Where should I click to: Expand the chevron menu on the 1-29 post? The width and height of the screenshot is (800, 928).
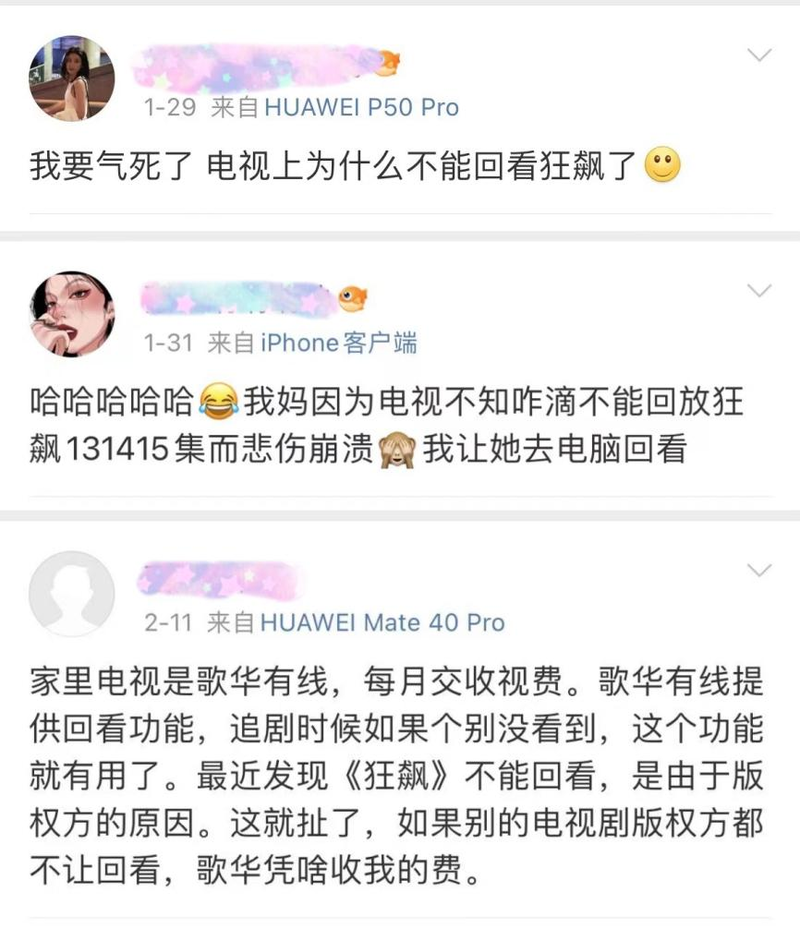tap(760, 54)
